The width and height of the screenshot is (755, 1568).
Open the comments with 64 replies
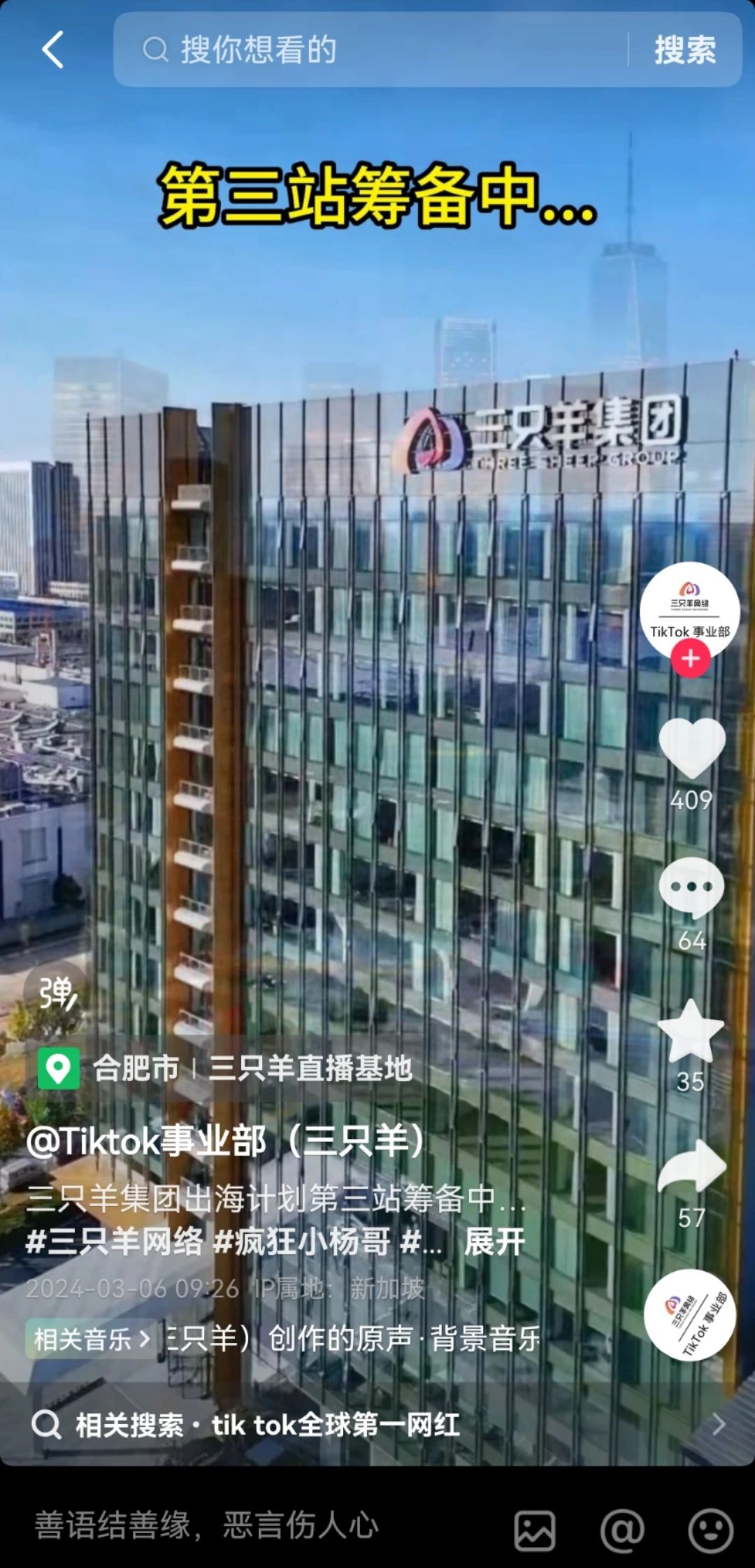point(691,889)
